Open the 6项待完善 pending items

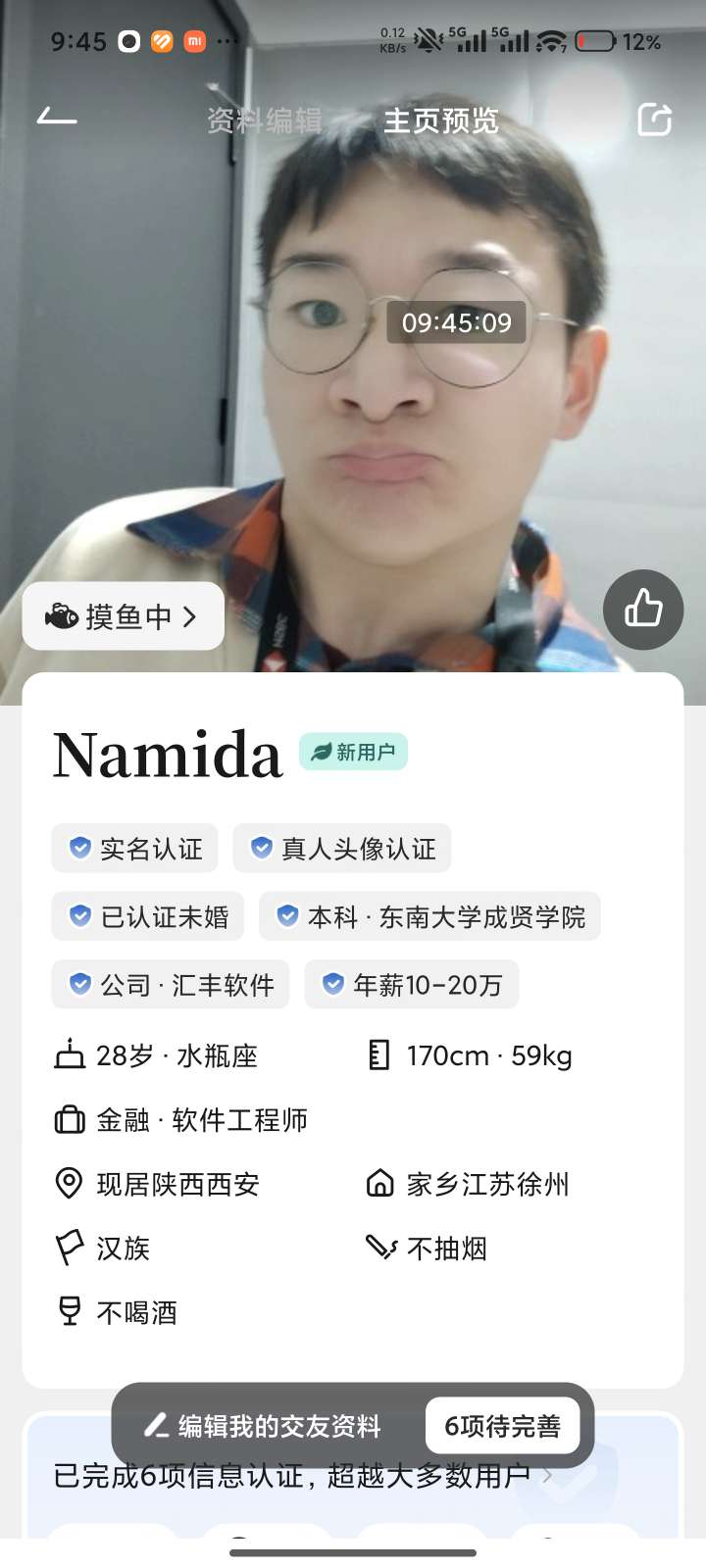pos(502,1426)
